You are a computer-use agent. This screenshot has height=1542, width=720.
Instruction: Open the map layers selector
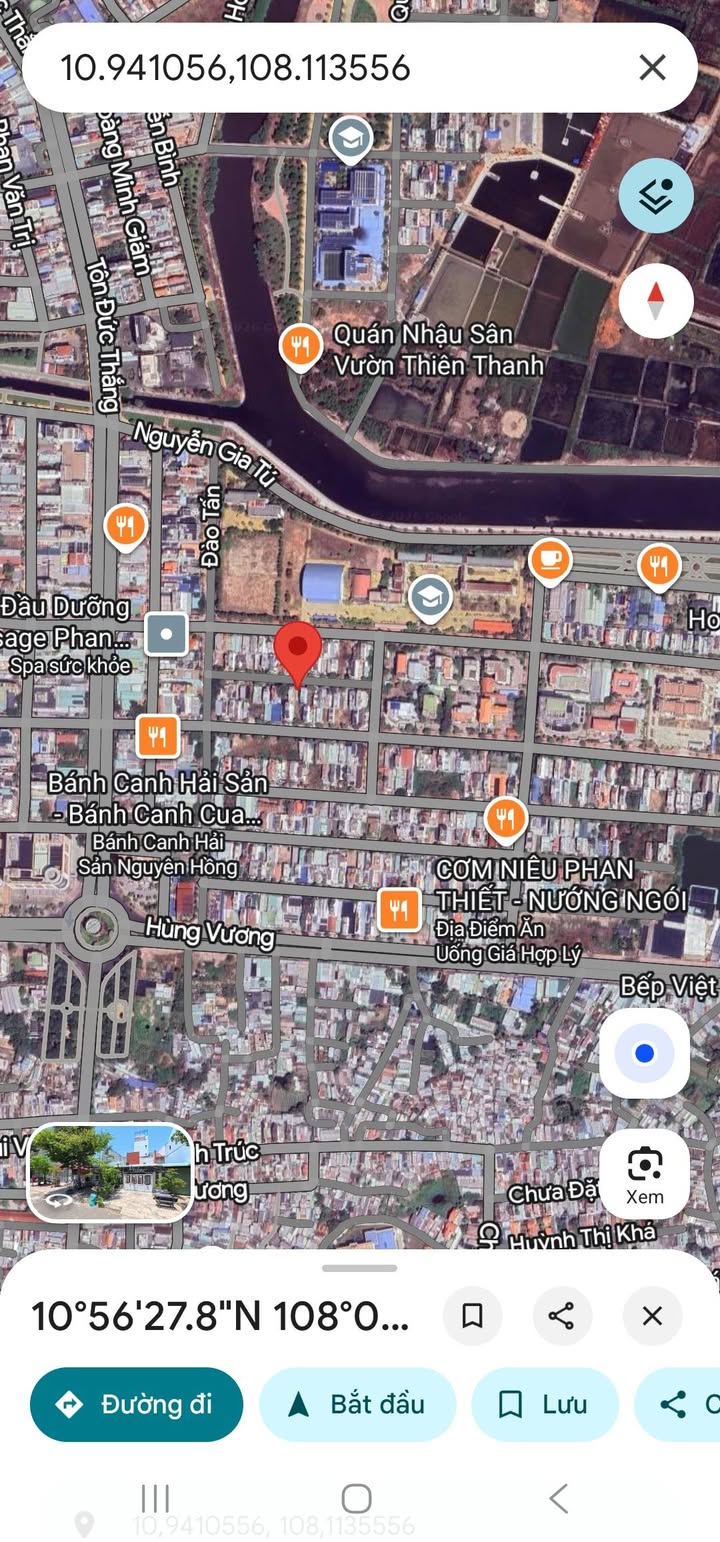point(656,196)
